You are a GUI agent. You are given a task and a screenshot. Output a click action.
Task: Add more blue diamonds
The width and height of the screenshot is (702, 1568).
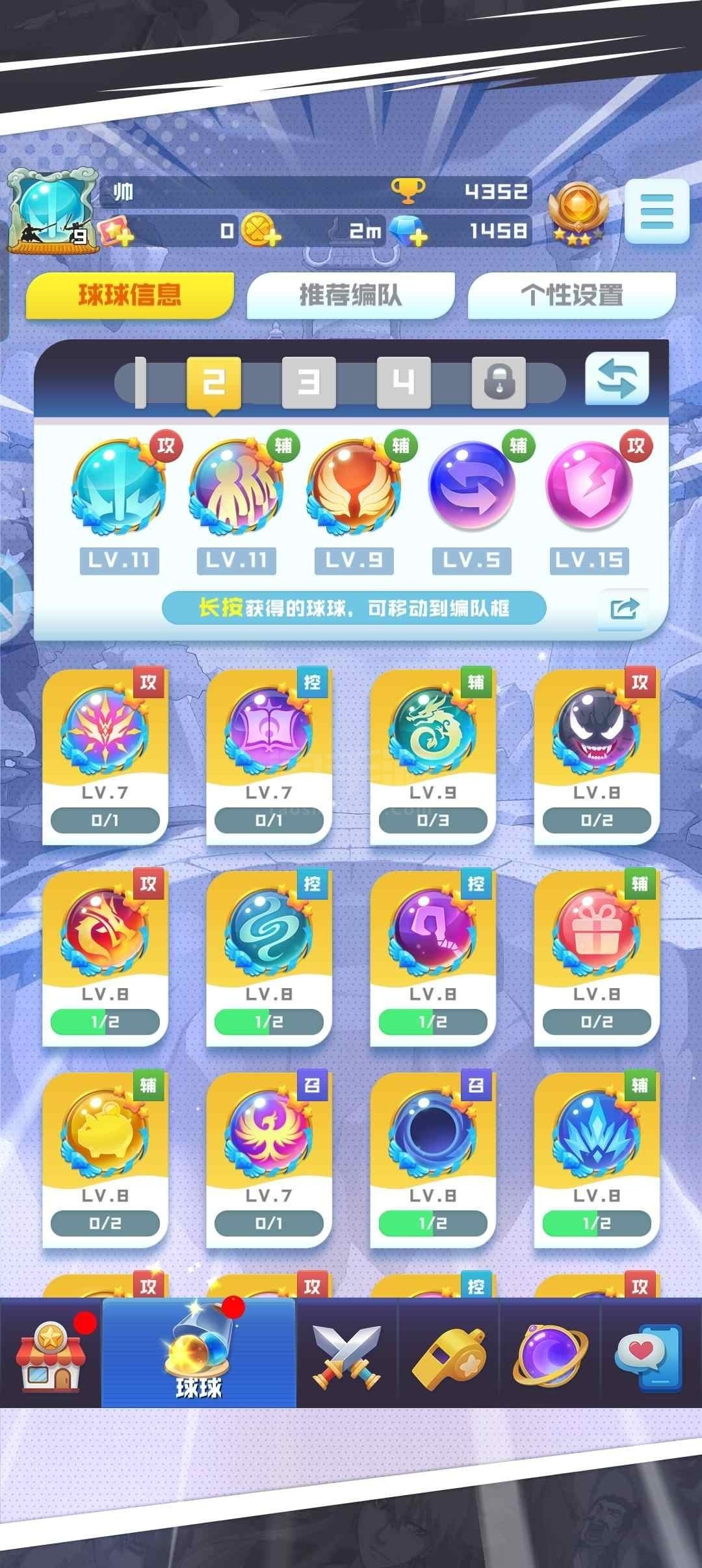[408, 231]
